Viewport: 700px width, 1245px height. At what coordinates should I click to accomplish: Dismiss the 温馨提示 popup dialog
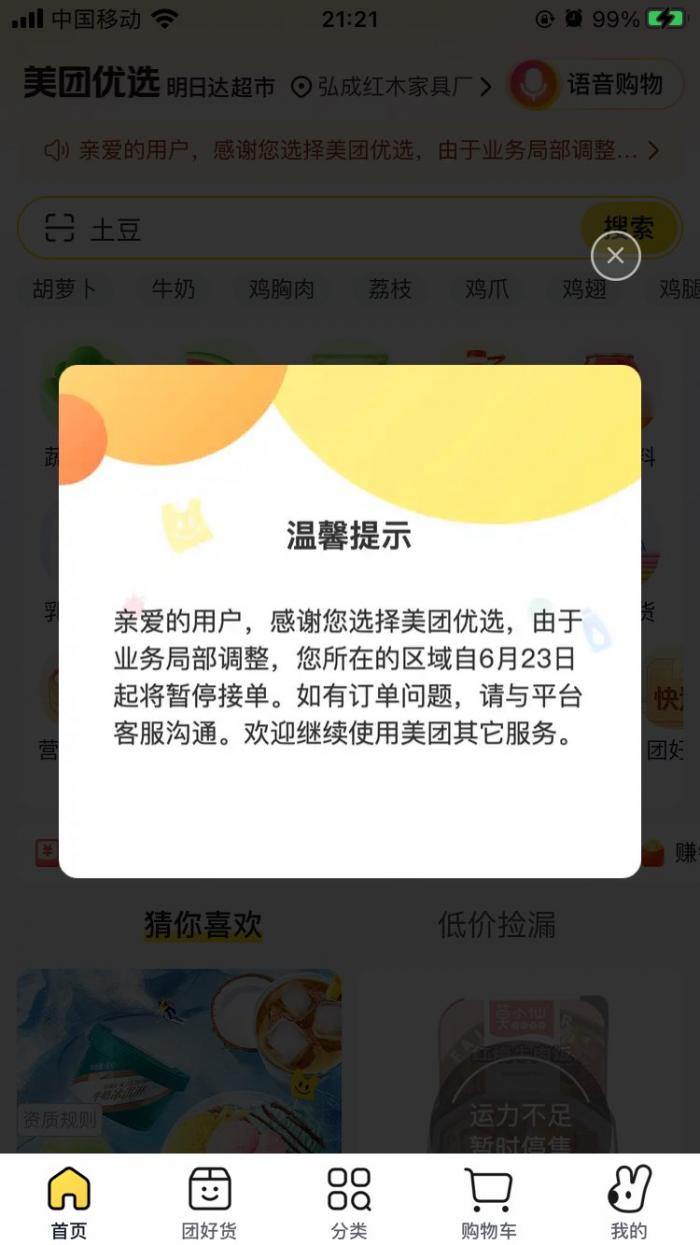click(x=615, y=256)
